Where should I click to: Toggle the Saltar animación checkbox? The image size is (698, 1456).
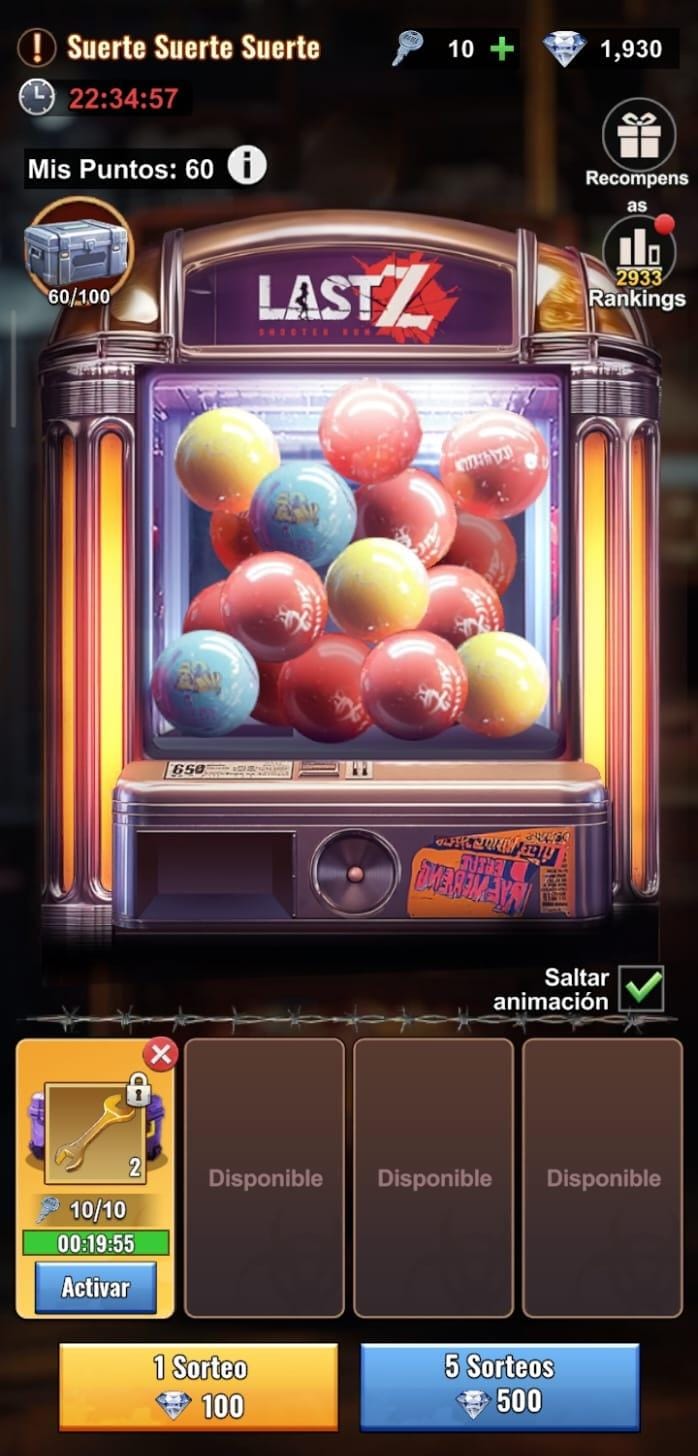pos(641,988)
